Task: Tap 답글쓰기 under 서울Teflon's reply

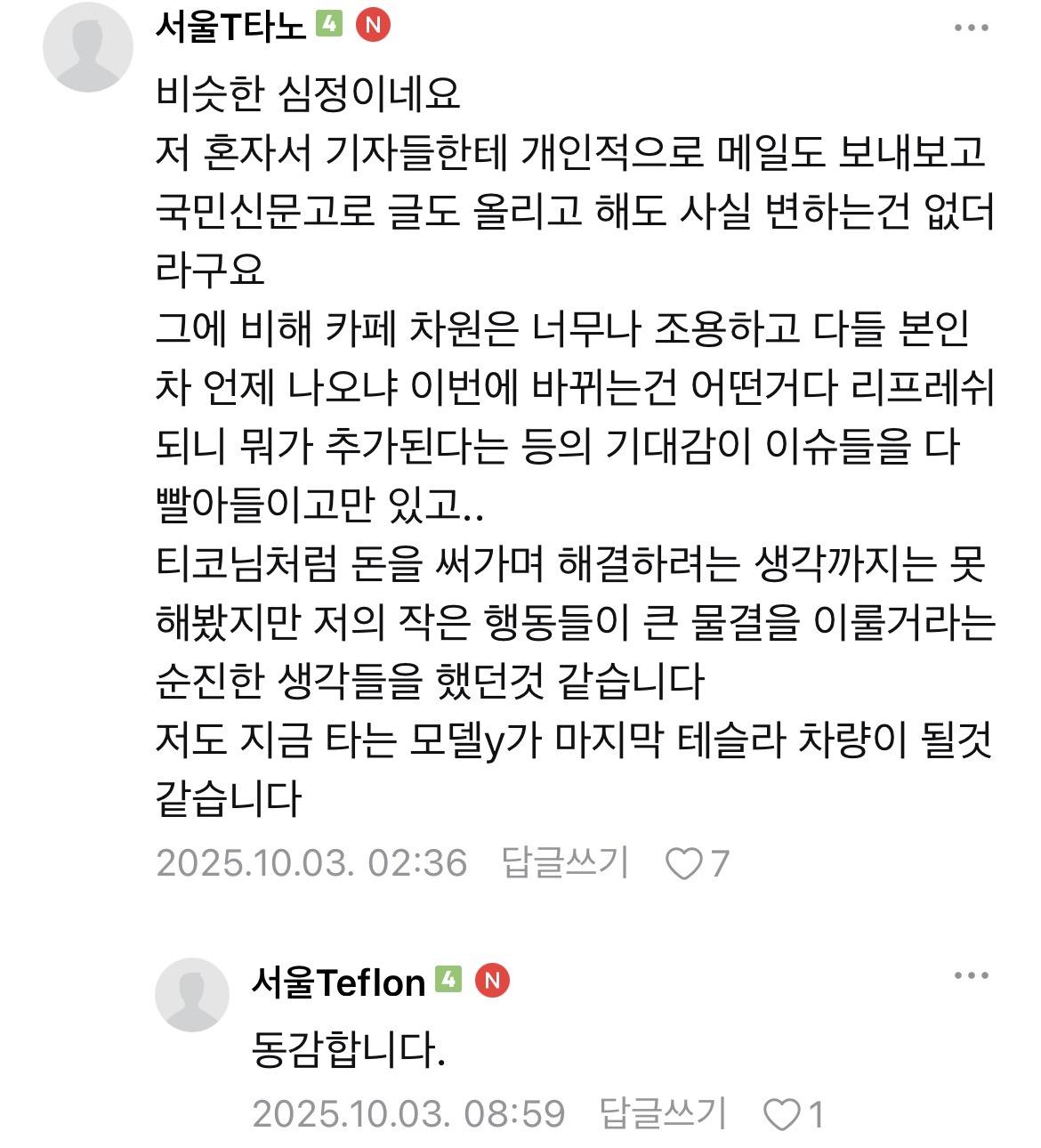Action: pos(664,1113)
